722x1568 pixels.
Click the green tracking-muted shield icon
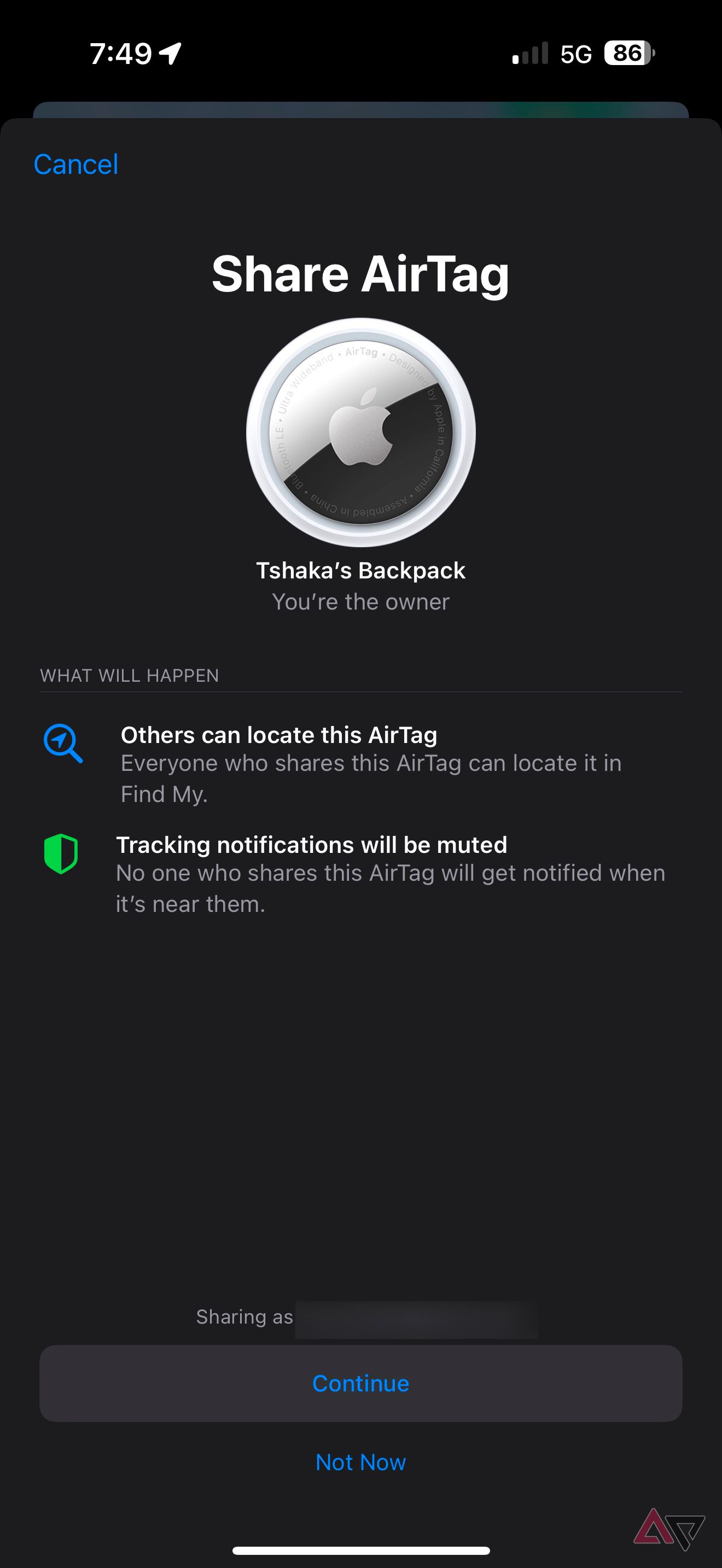[61, 856]
